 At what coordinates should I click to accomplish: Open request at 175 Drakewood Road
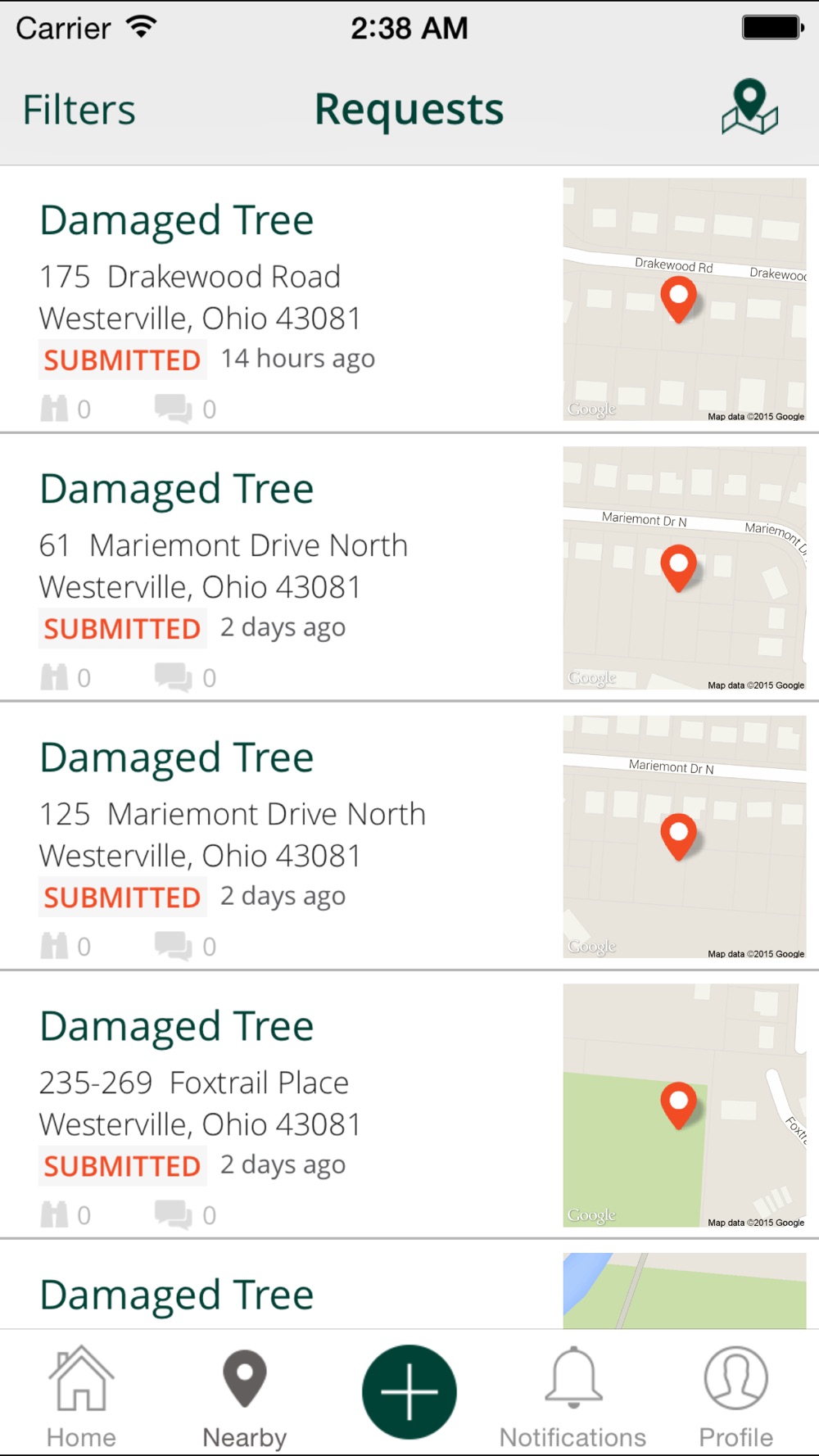click(x=409, y=300)
